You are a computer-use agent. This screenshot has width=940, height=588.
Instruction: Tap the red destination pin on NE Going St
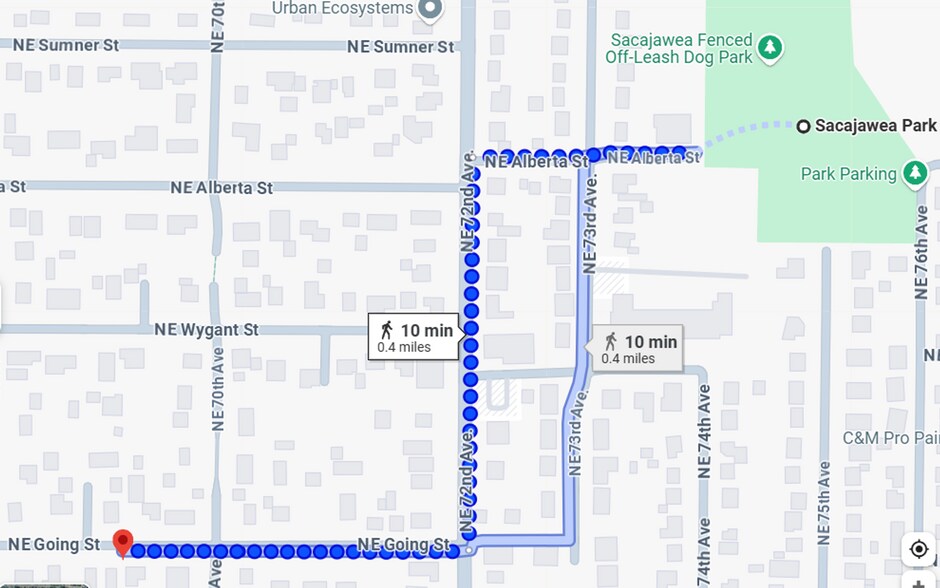[x=123, y=542]
